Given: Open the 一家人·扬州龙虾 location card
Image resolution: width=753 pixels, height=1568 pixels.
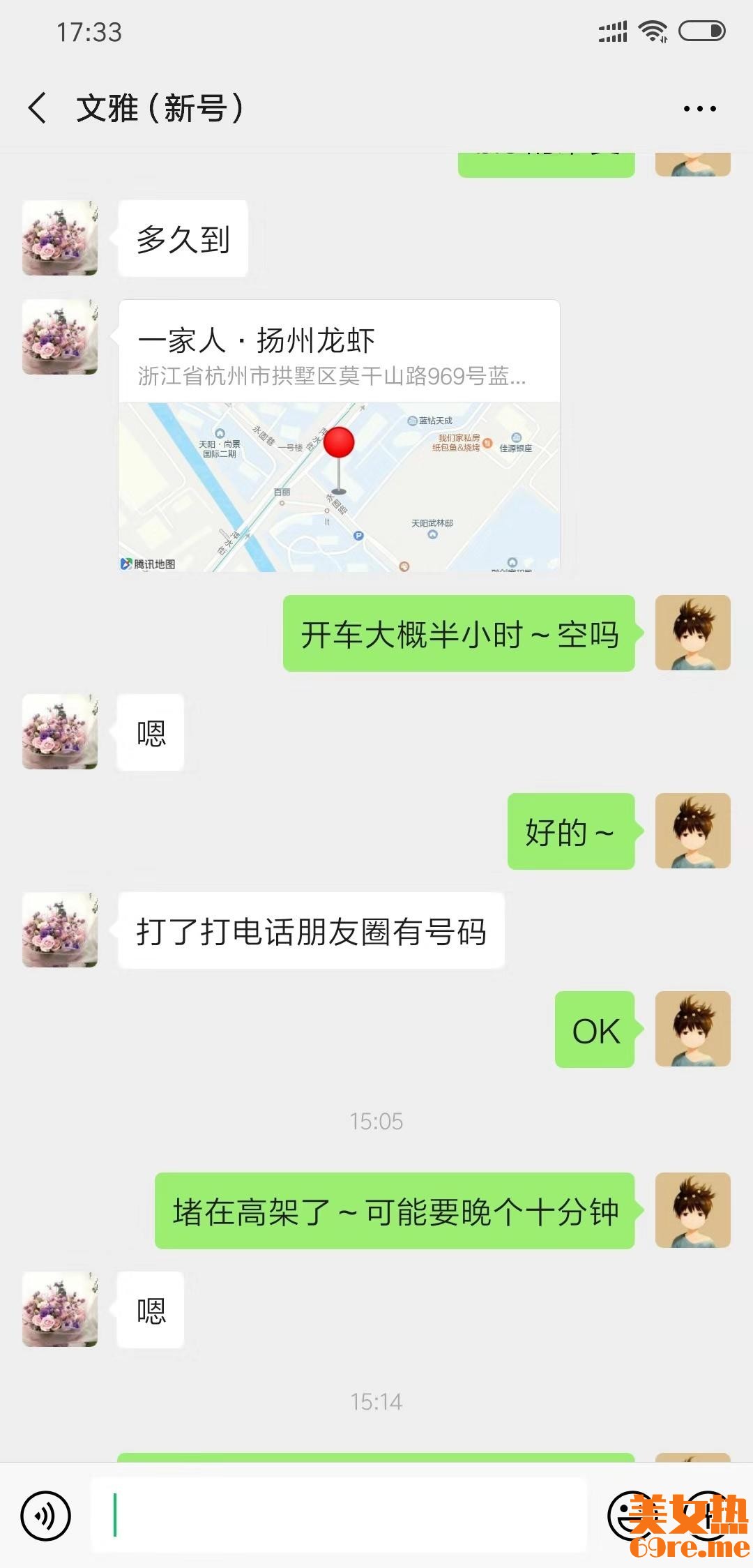Looking at the screenshot, I should point(339,436).
